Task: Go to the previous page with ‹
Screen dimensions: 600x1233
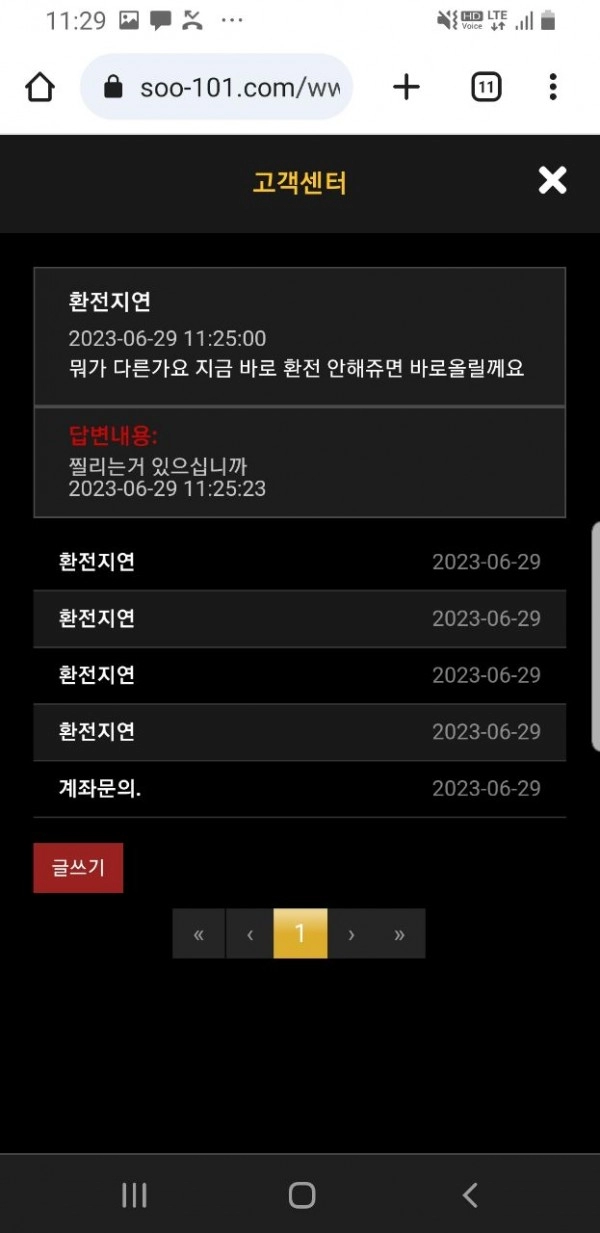Action: tap(250, 934)
